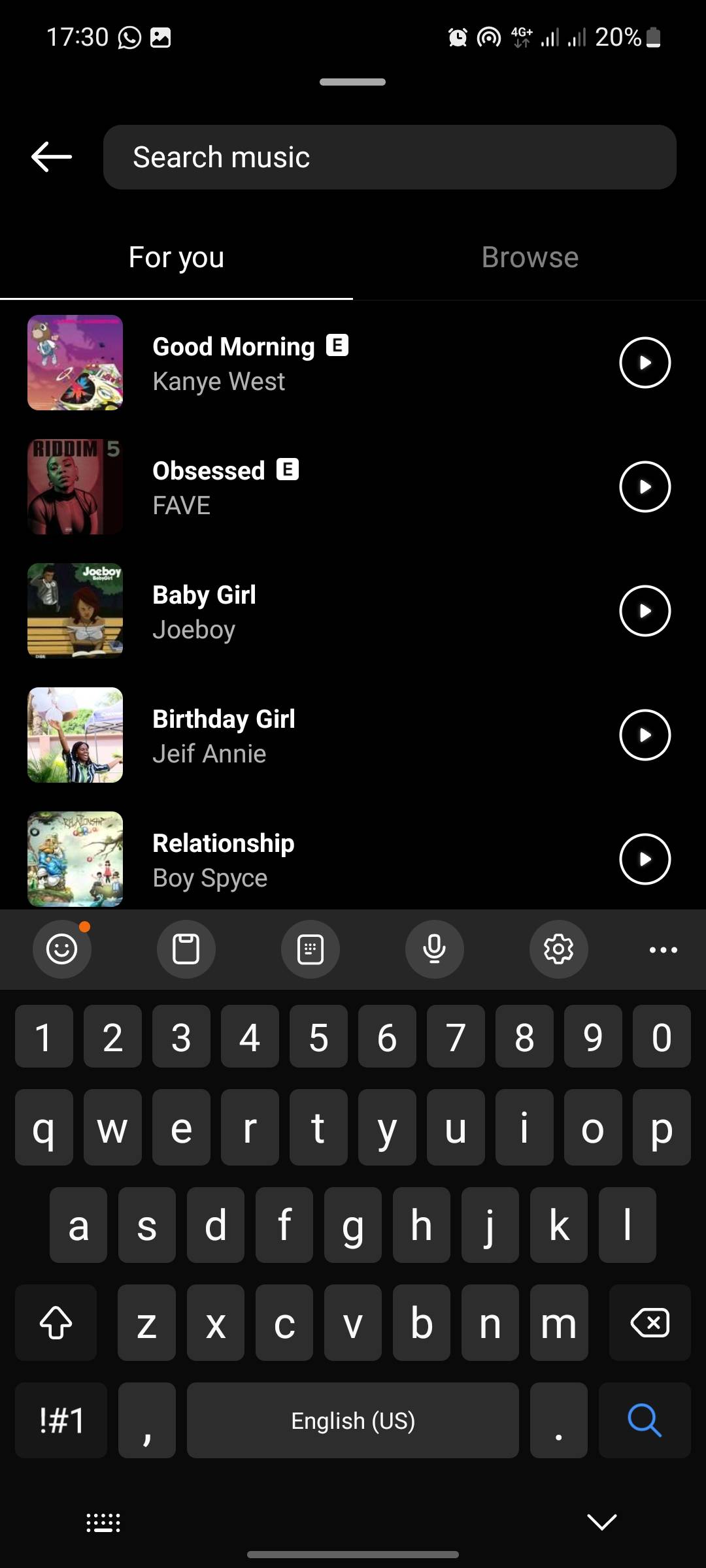Open the keyboard emoji panel
This screenshot has width=706, height=1568.
pos(62,949)
